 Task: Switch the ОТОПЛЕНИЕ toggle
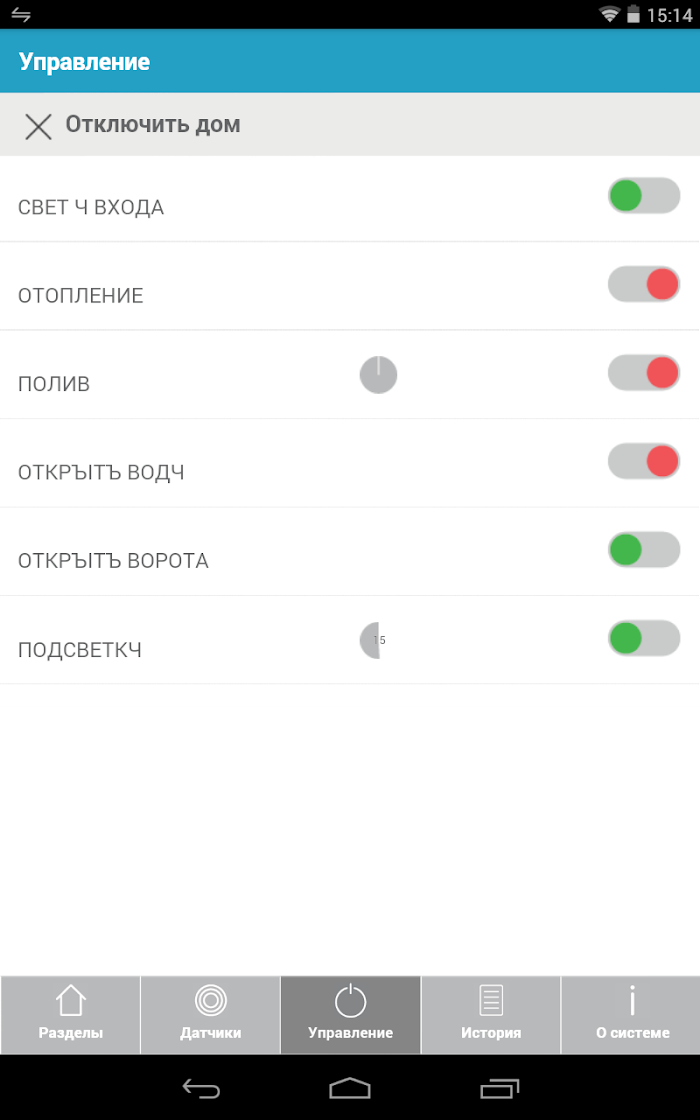(644, 284)
